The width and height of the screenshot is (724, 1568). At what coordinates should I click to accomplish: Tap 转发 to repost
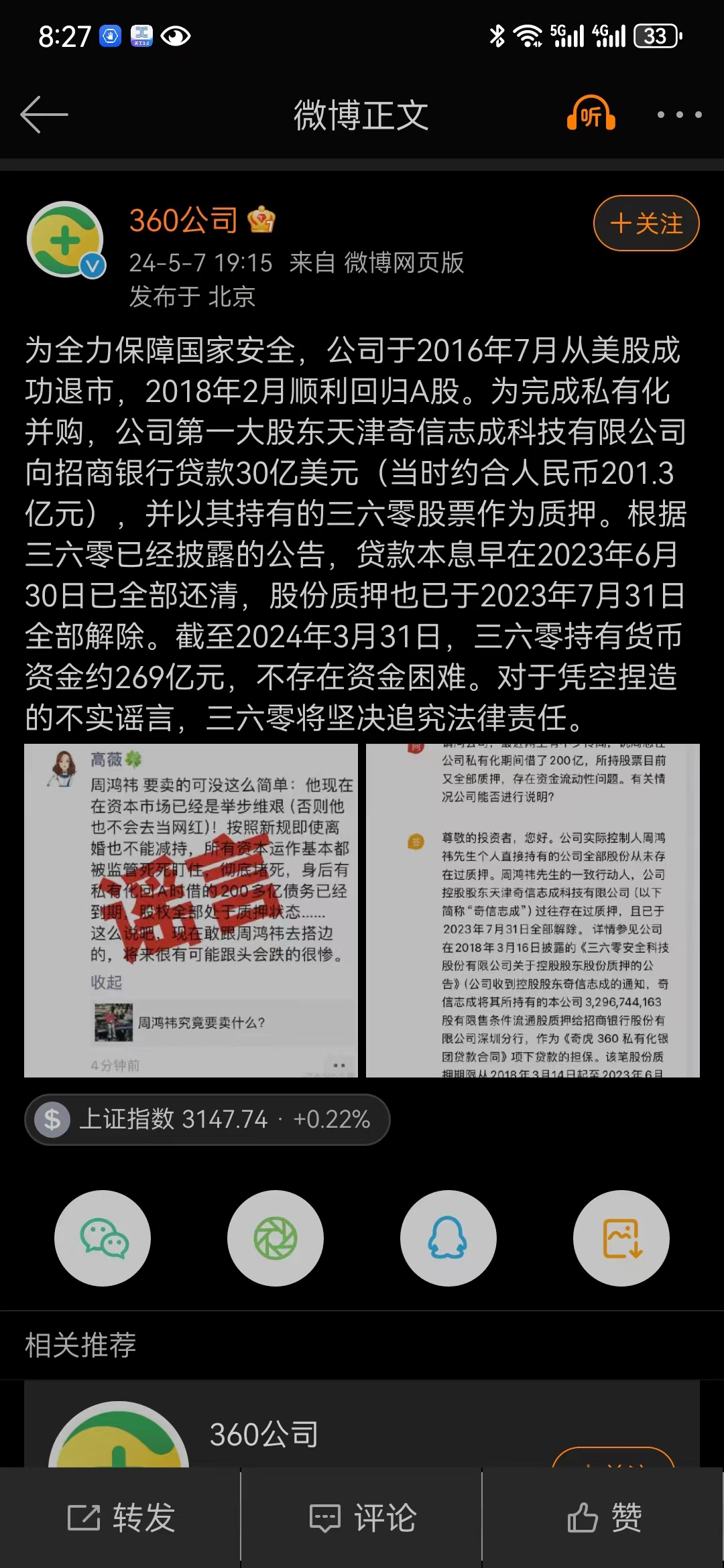(121, 1517)
